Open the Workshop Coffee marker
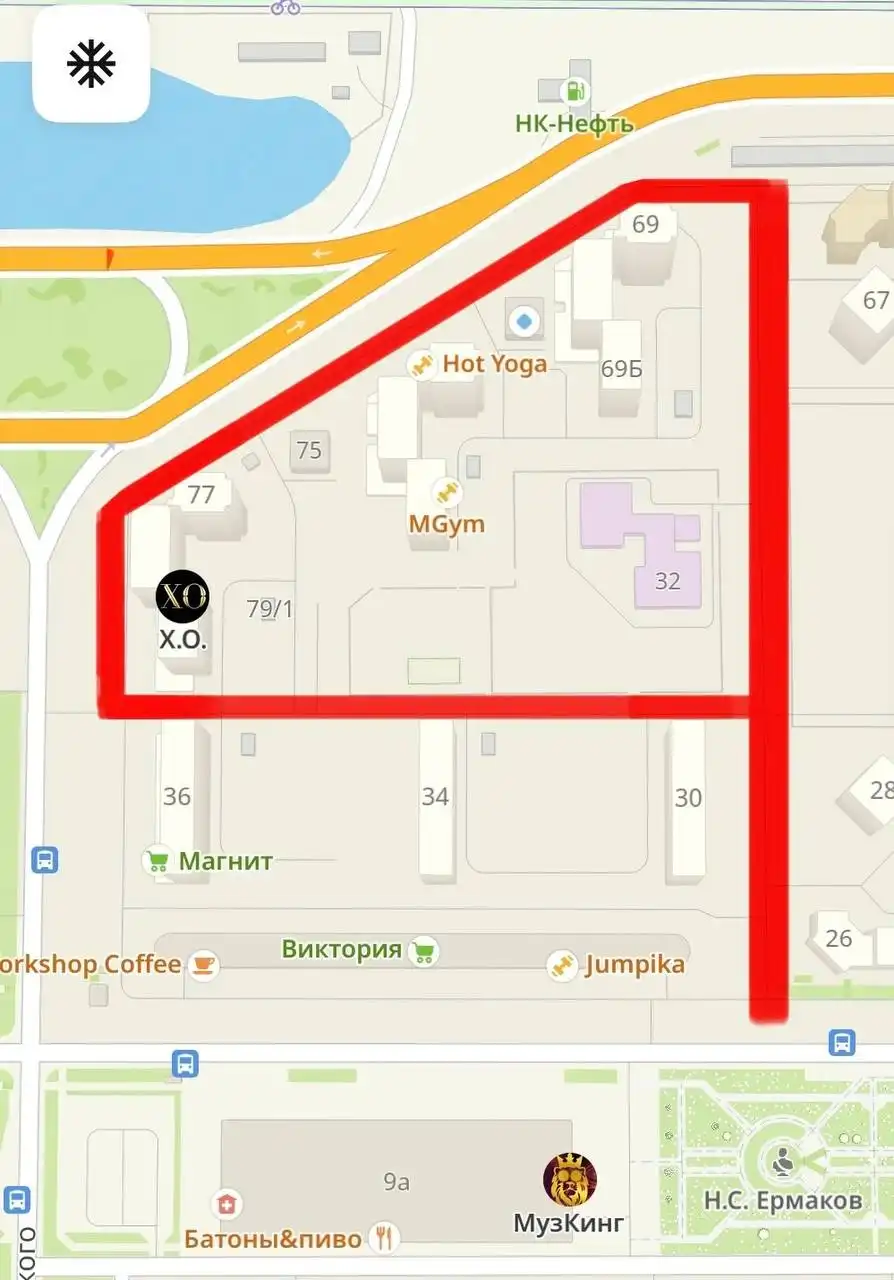The image size is (894, 1280). pos(204,965)
